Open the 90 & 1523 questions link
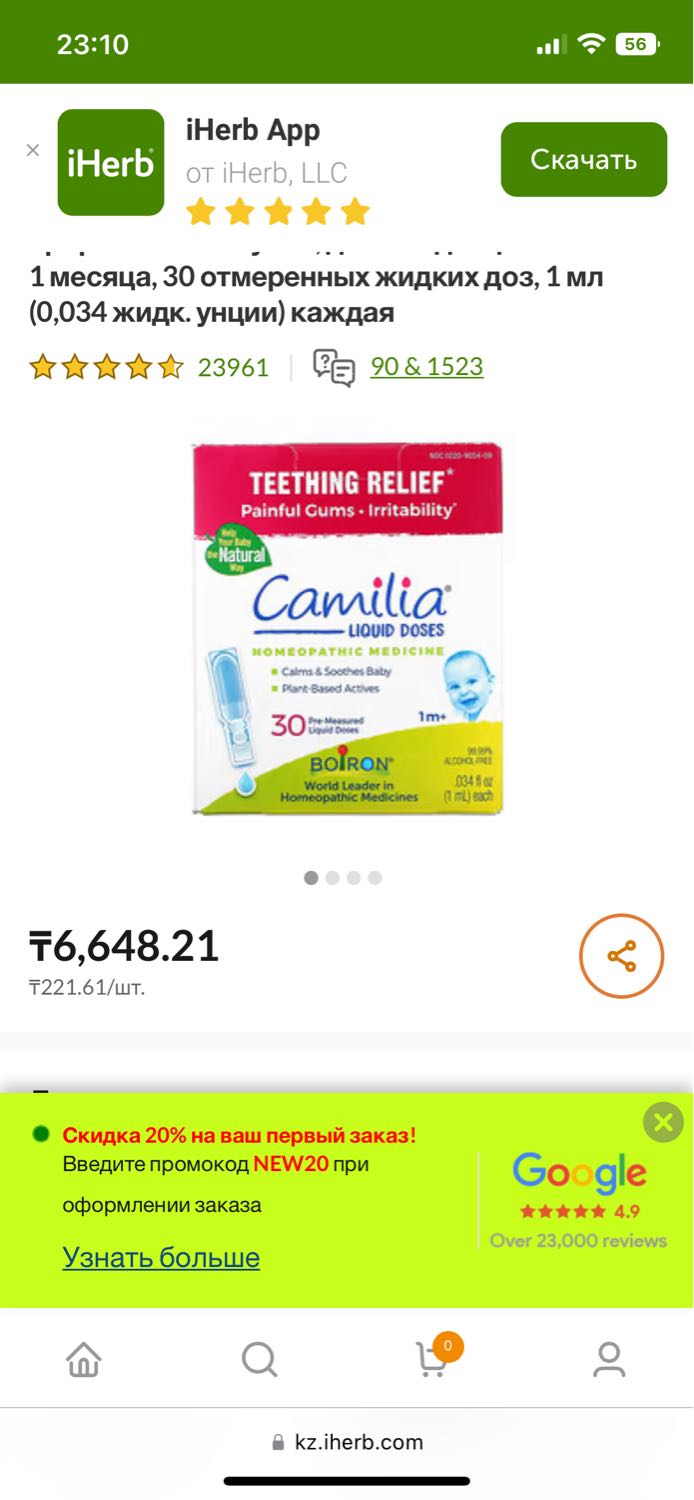694x1500 pixels. click(x=426, y=367)
